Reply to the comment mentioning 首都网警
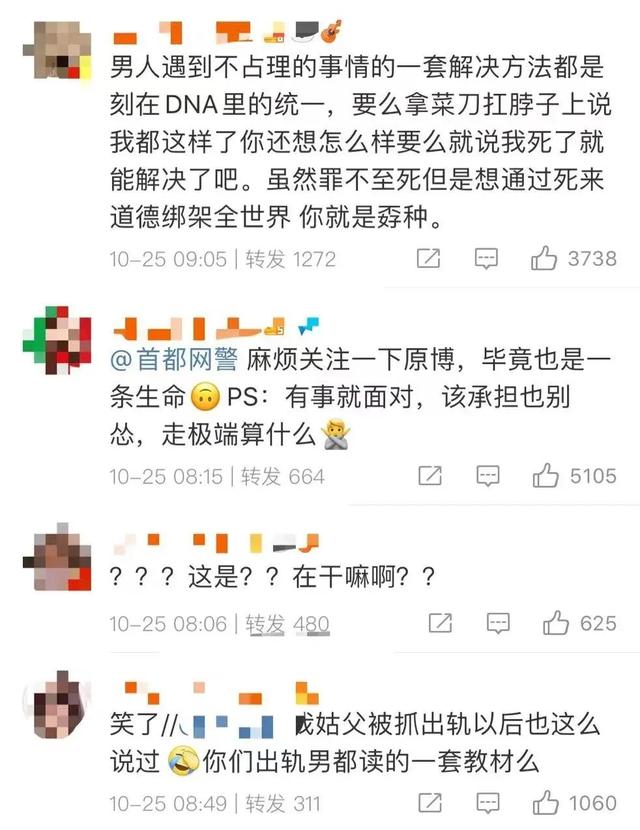The width and height of the screenshot is (640, 830). (486, 476)
